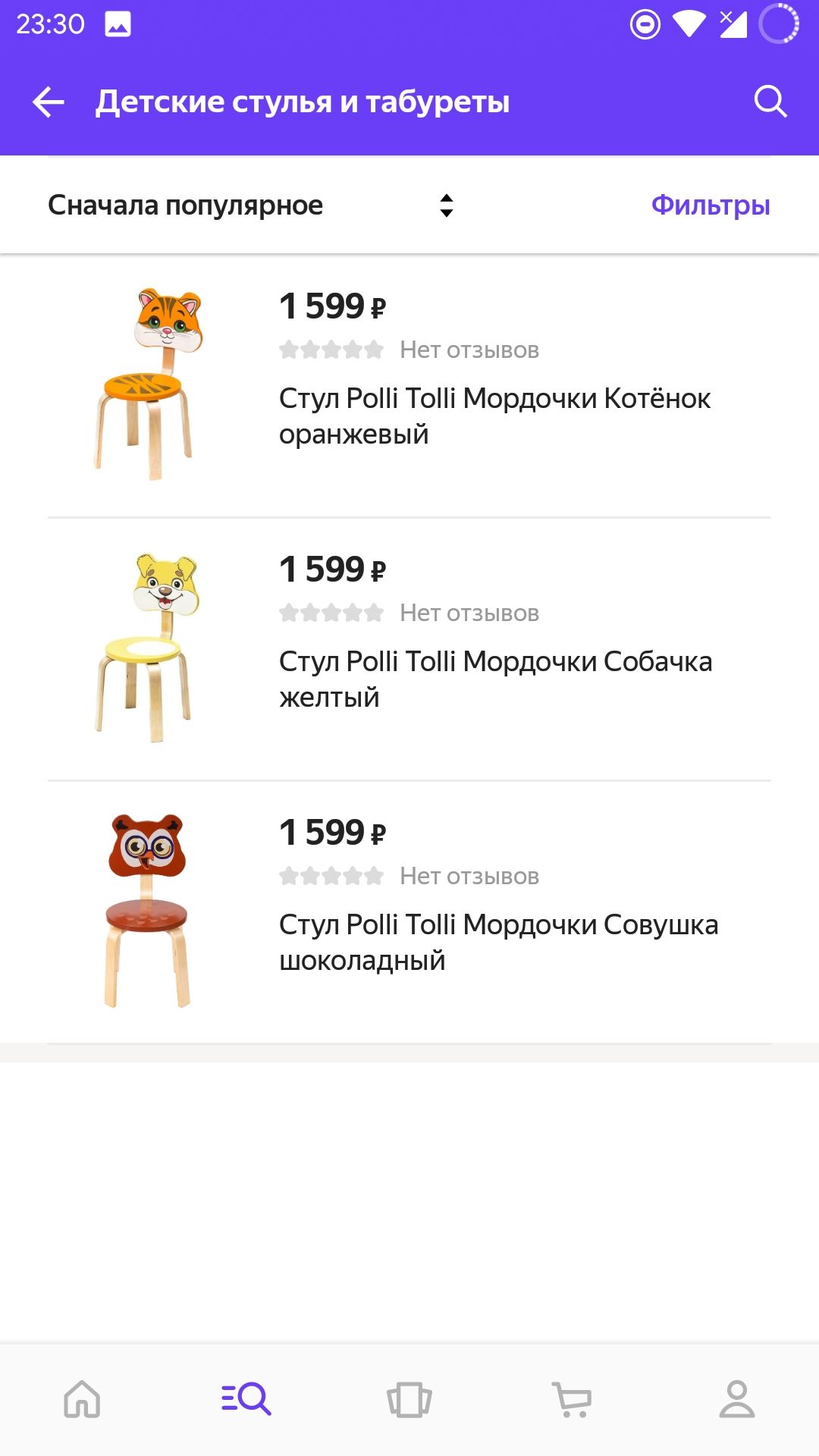
Task: Switch to the Home tab
Action: coord(82,1399)
